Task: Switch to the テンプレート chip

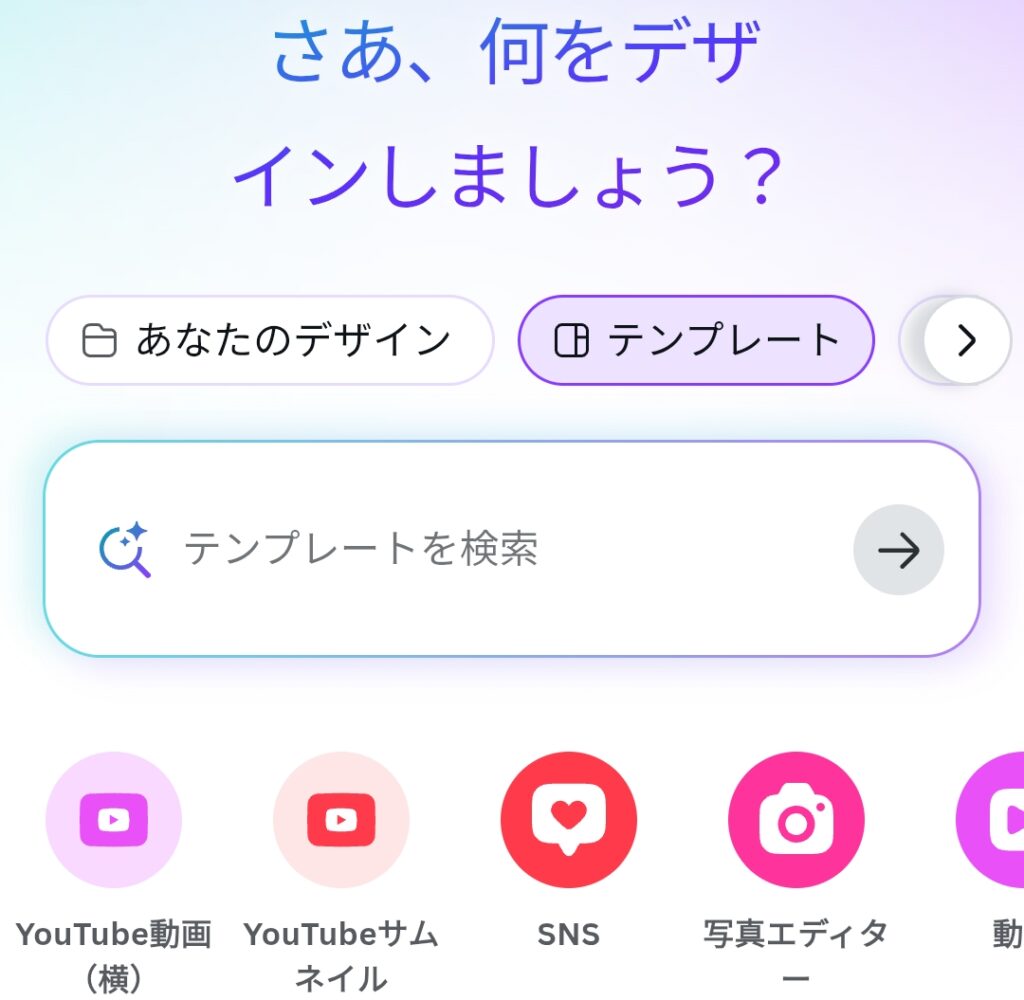Action: [x=696, y=341]
